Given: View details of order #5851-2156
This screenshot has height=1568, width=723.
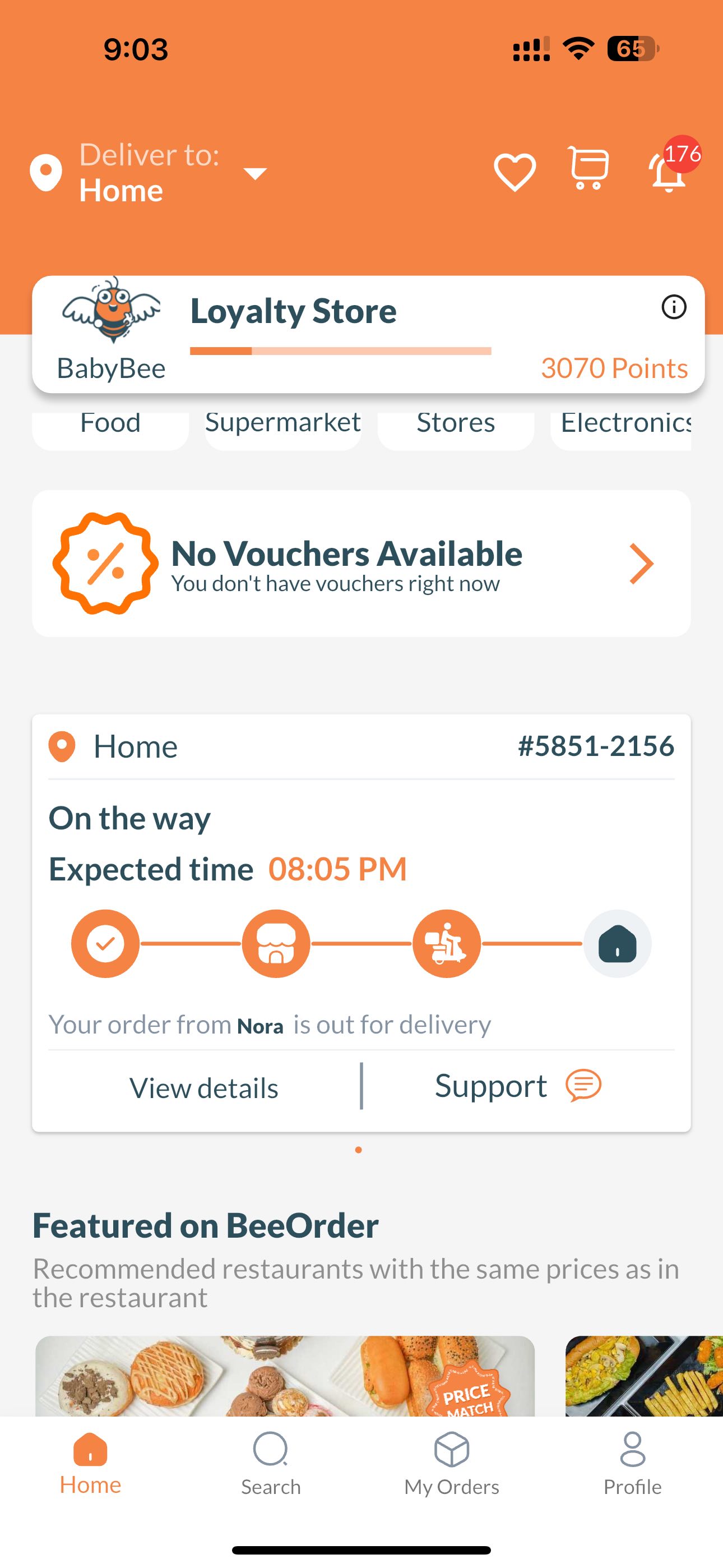Looking at the screenshot, I should [204, 1089].
